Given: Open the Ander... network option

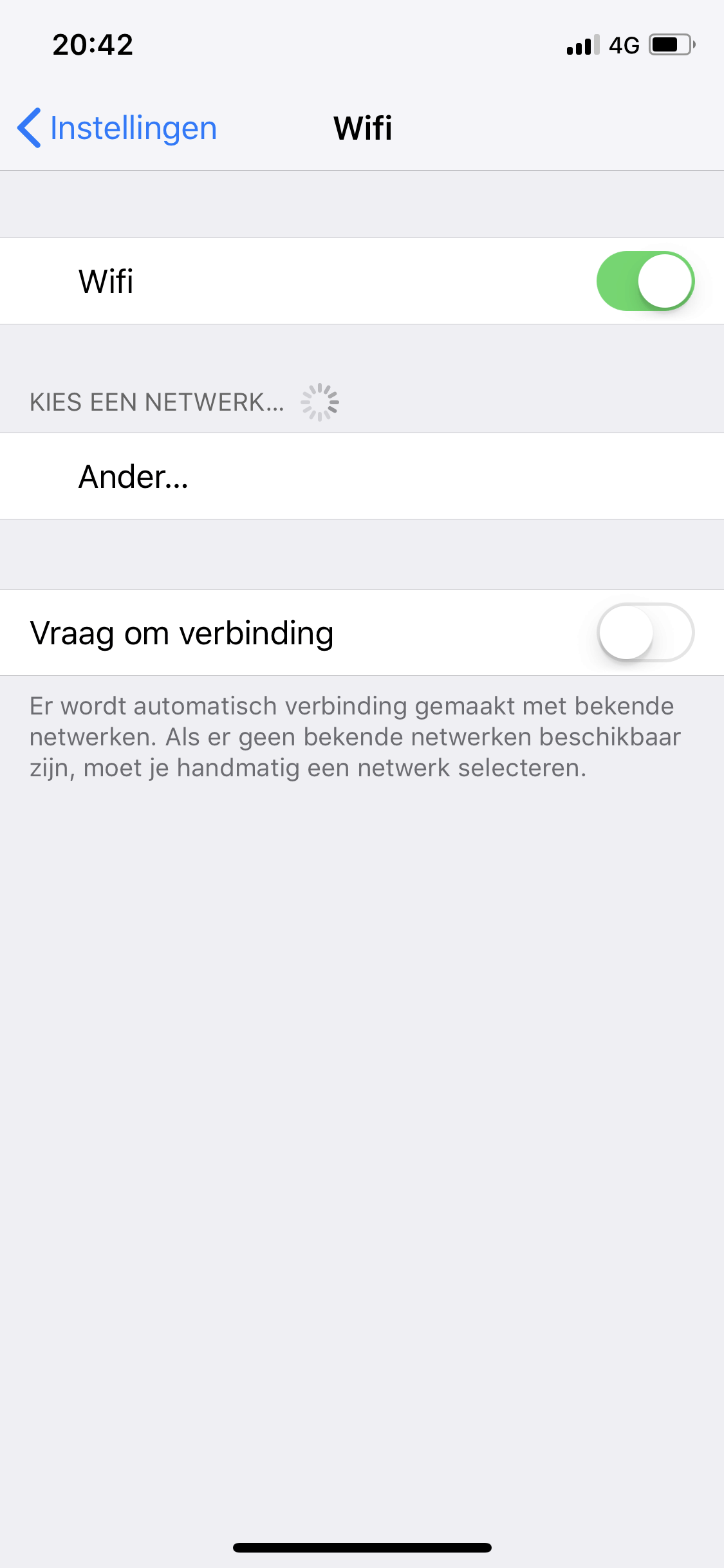Looking at the screenshot, I should click(x=360, y=476).
